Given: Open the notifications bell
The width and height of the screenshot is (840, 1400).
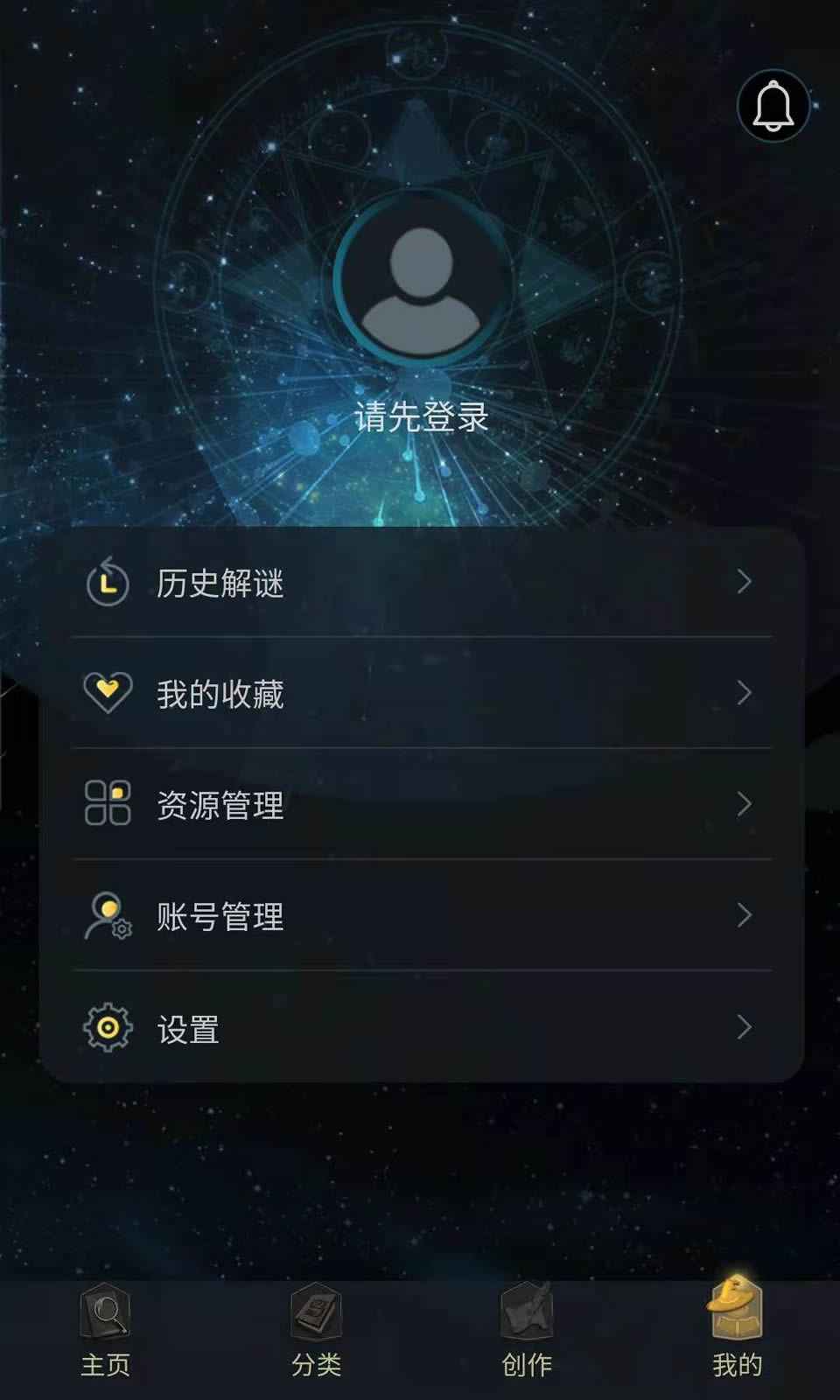Looking at the screenshot, I should [x=773, y=106].
